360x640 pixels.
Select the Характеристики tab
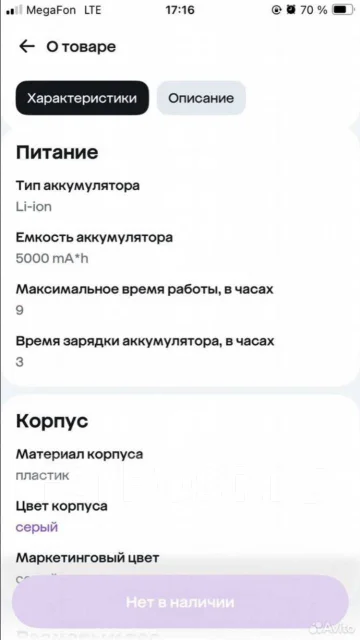(82, 98)
